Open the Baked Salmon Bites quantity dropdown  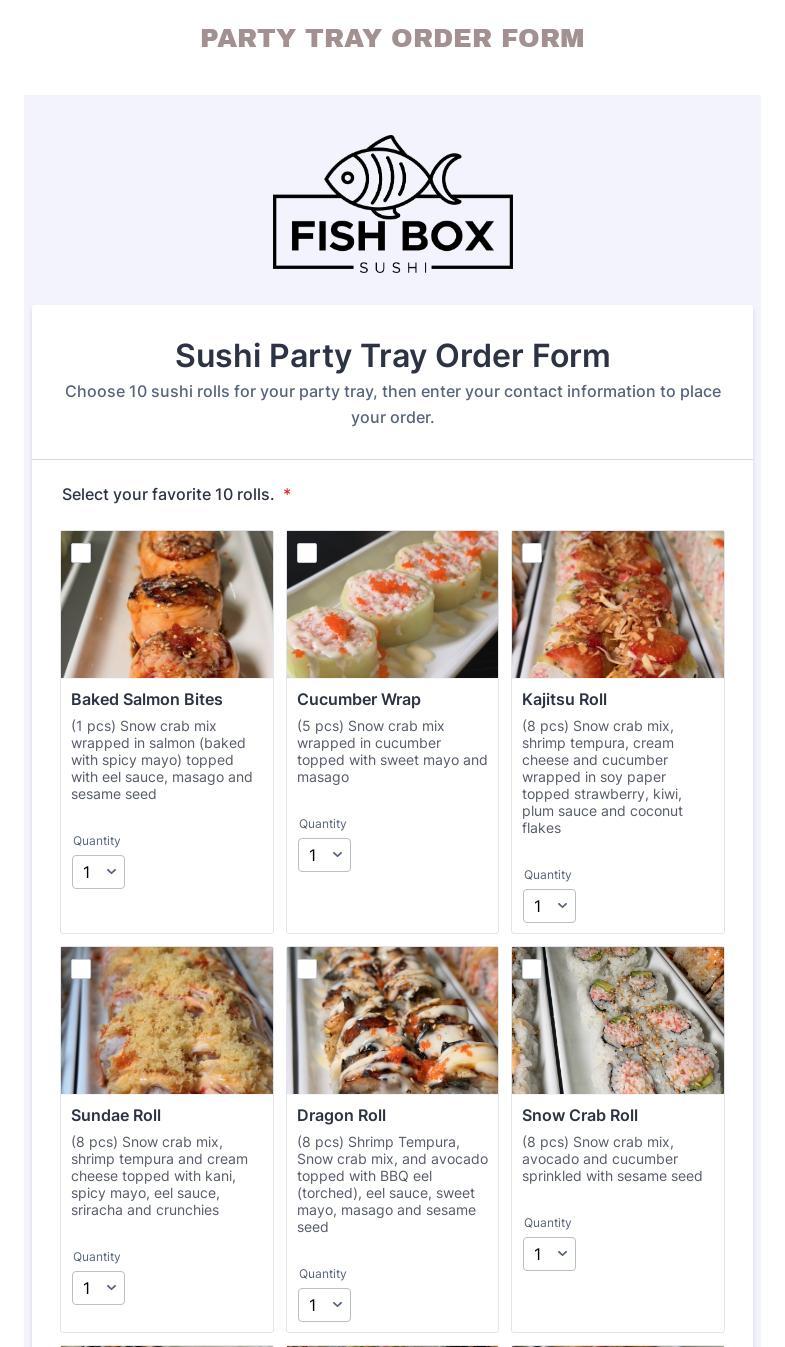(x=98, y=871)
